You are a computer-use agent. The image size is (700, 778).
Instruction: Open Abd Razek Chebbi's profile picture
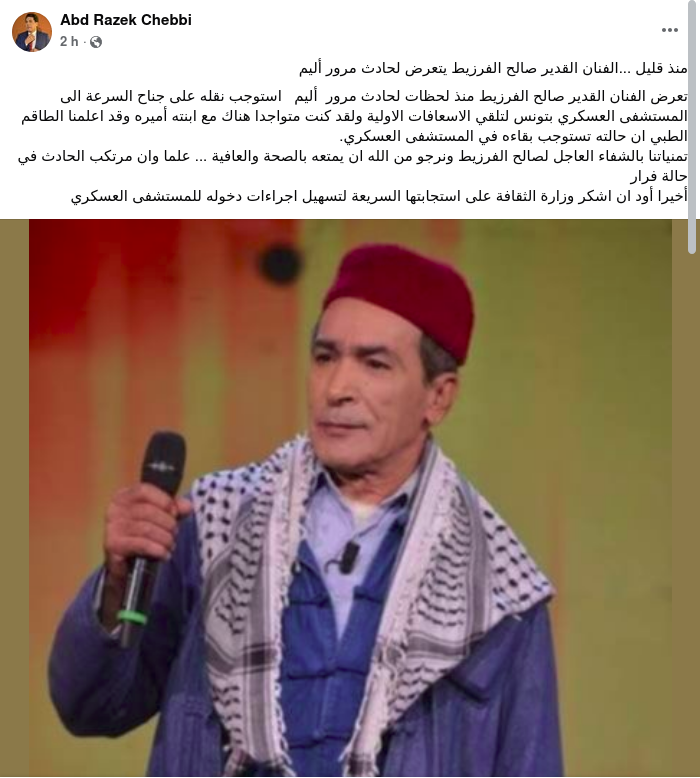click(31, 31)
